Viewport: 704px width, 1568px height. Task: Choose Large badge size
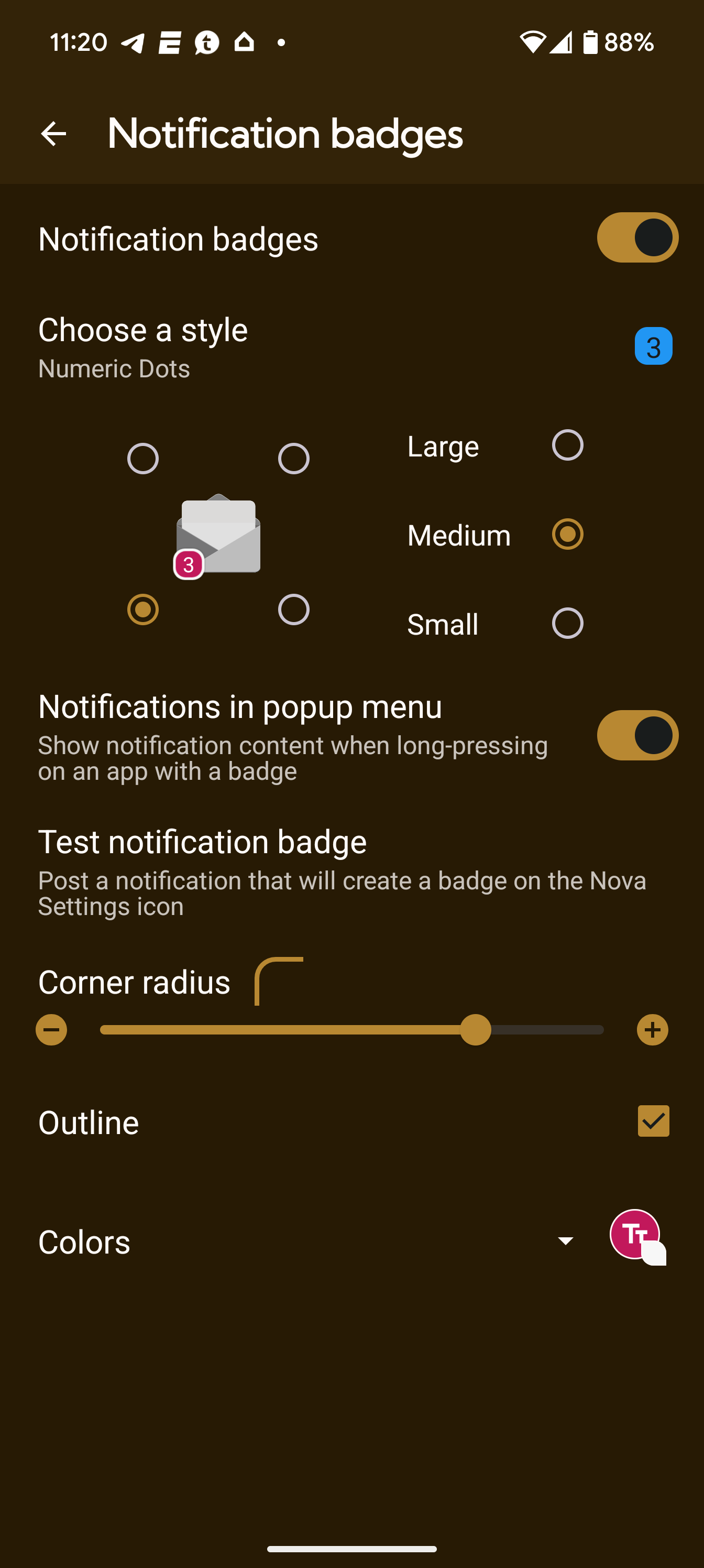[x=567, y=445]
